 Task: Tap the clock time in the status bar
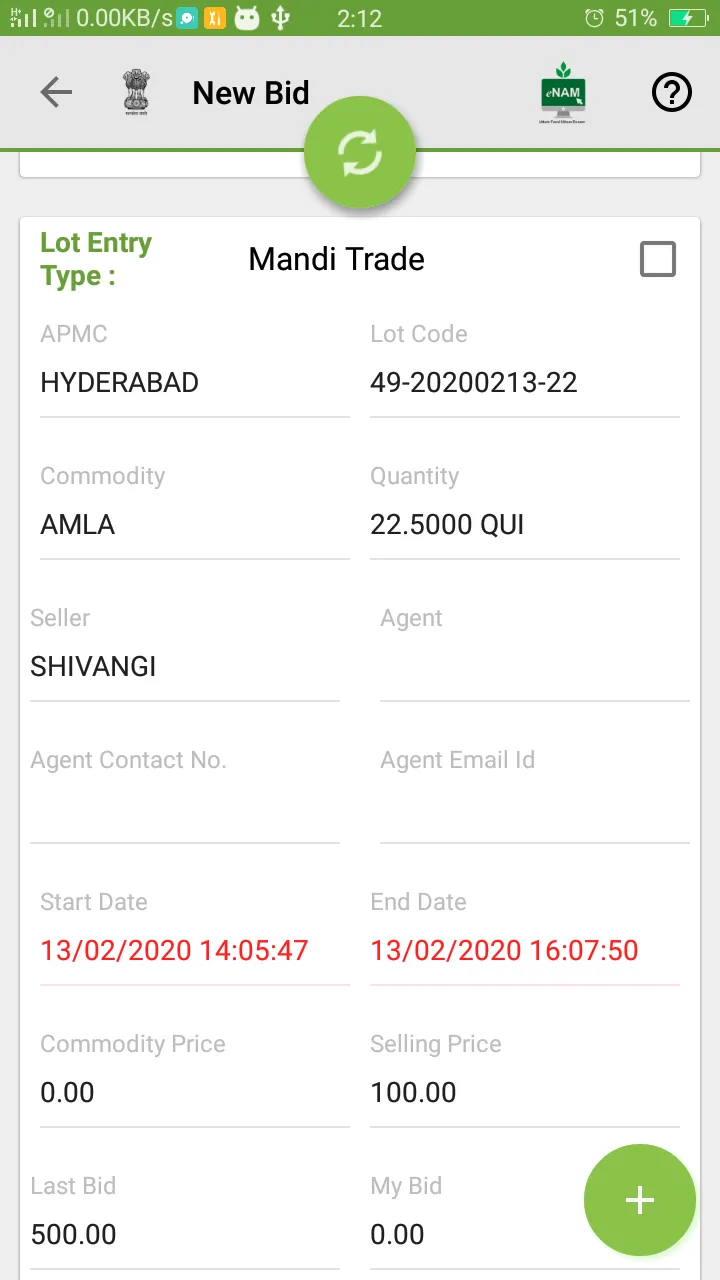[358, 17]
